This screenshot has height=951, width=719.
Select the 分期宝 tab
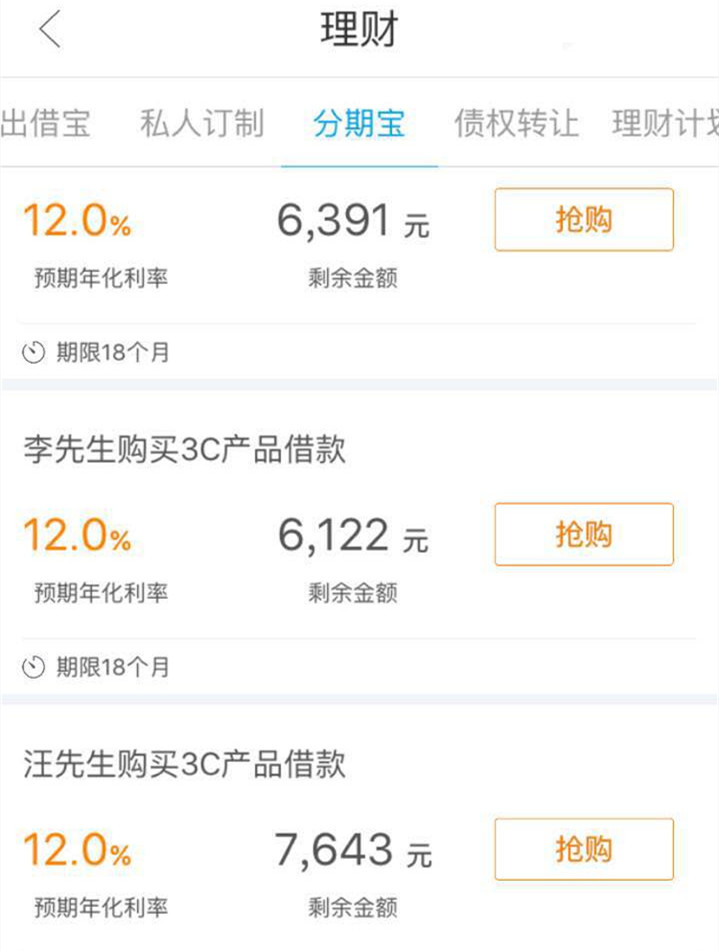pos(359,124)
